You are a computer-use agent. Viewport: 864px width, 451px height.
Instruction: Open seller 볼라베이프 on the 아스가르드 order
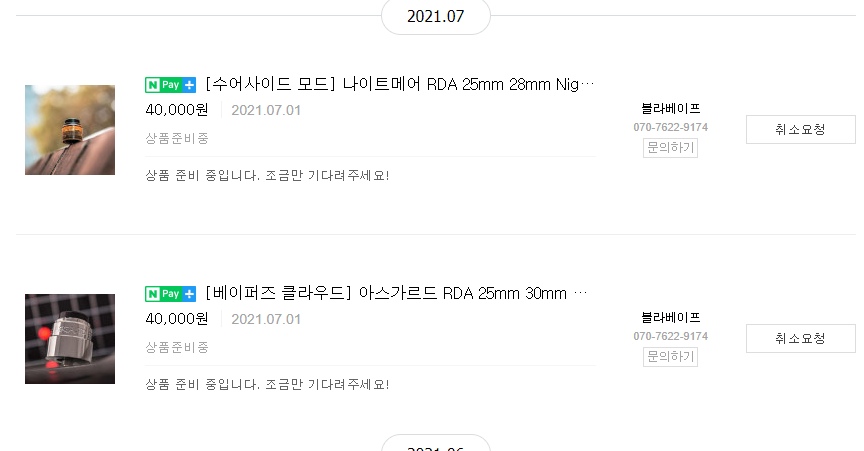[670, 317]
